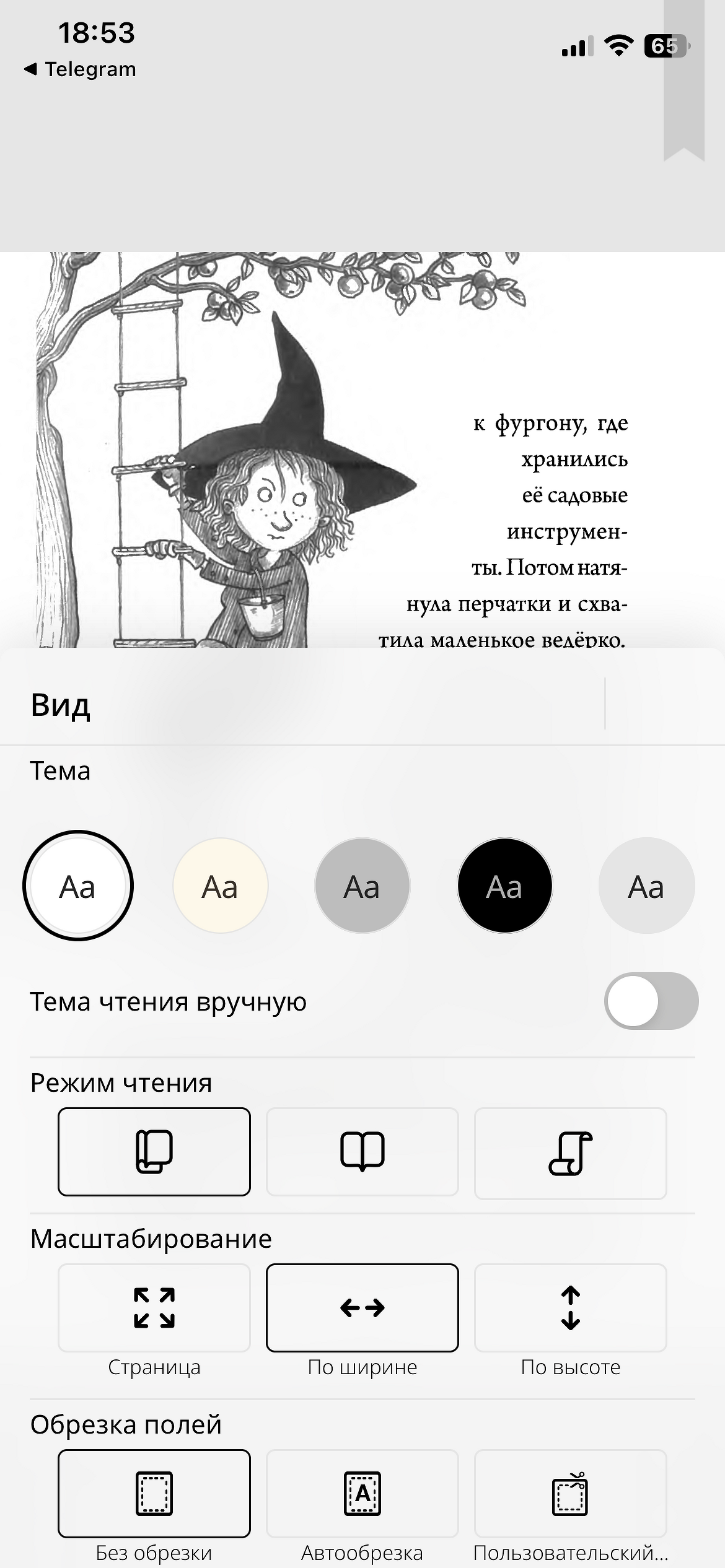725x1568 pixels.
Task: Toggle 'Тема чтения вручную' switch
Action: coord(651,1001)
